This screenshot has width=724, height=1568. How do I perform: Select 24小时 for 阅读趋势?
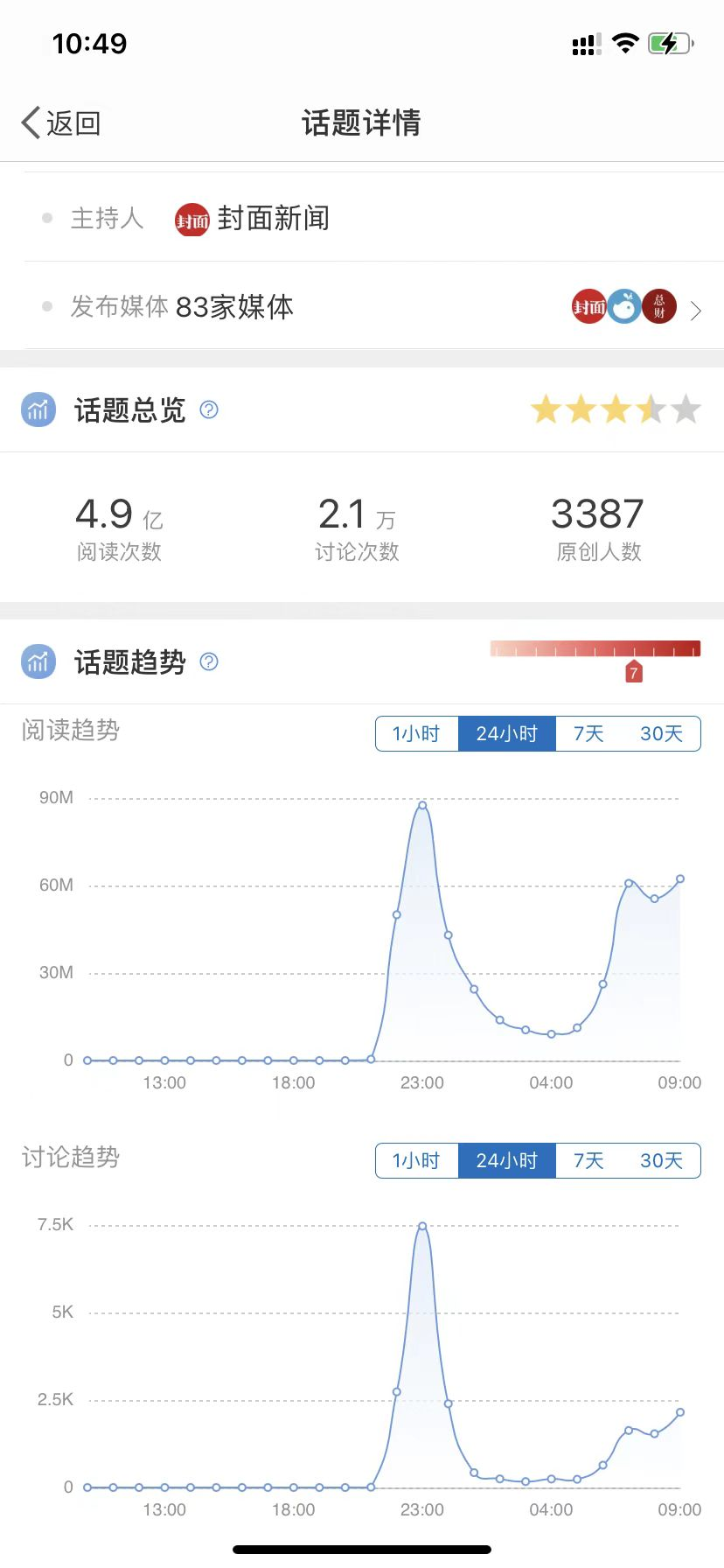[x=507, y=733]
